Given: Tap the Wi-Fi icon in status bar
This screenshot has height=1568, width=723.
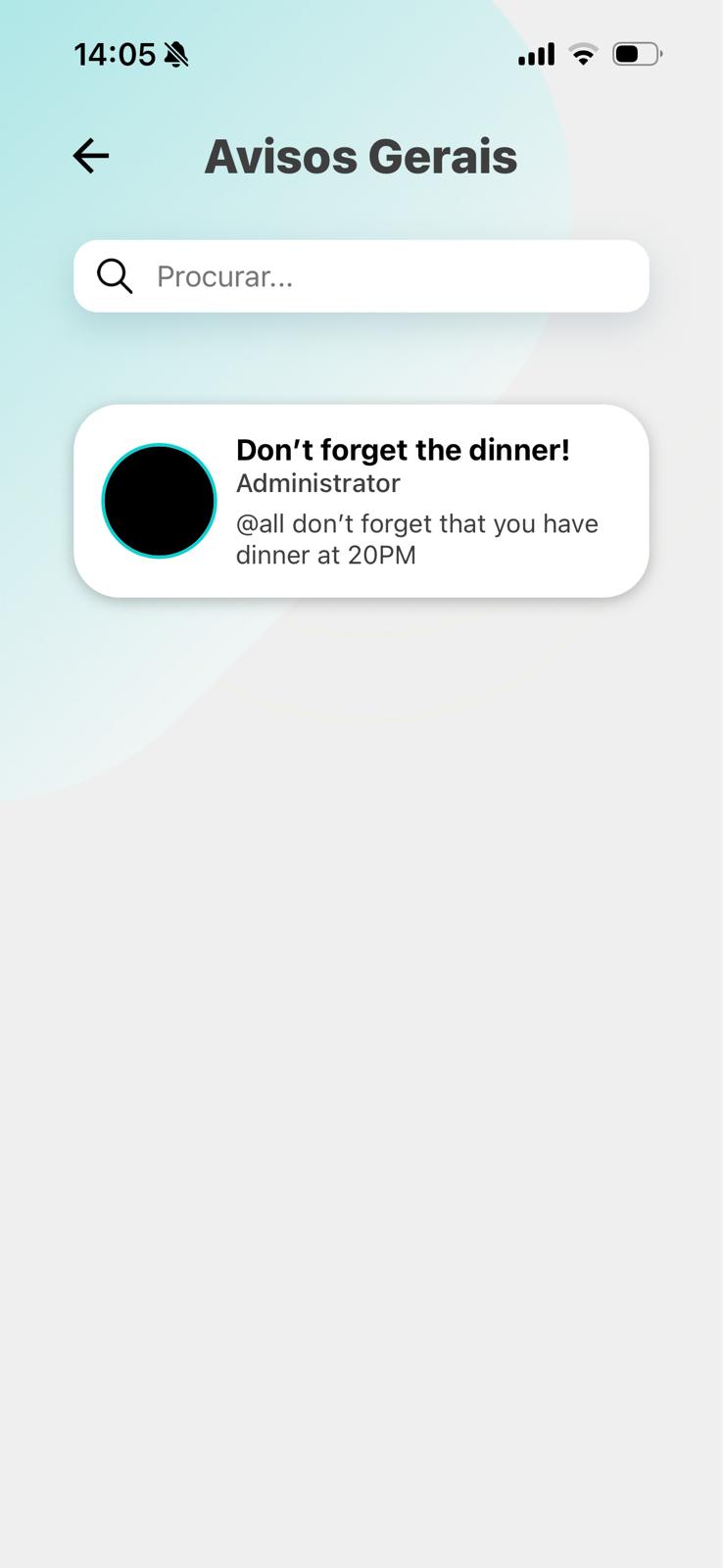Looking at the screenshot, I should [583, 54].
